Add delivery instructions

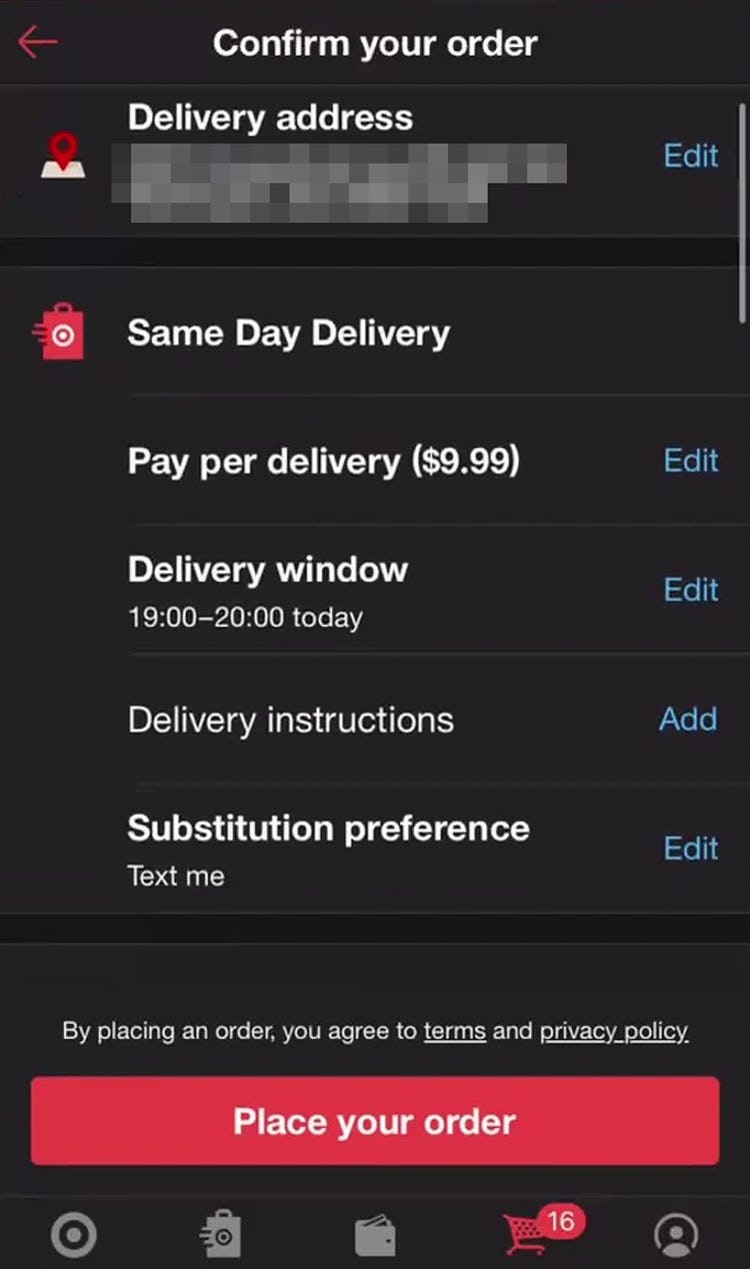pyautogui.click(x=688, y=719)
